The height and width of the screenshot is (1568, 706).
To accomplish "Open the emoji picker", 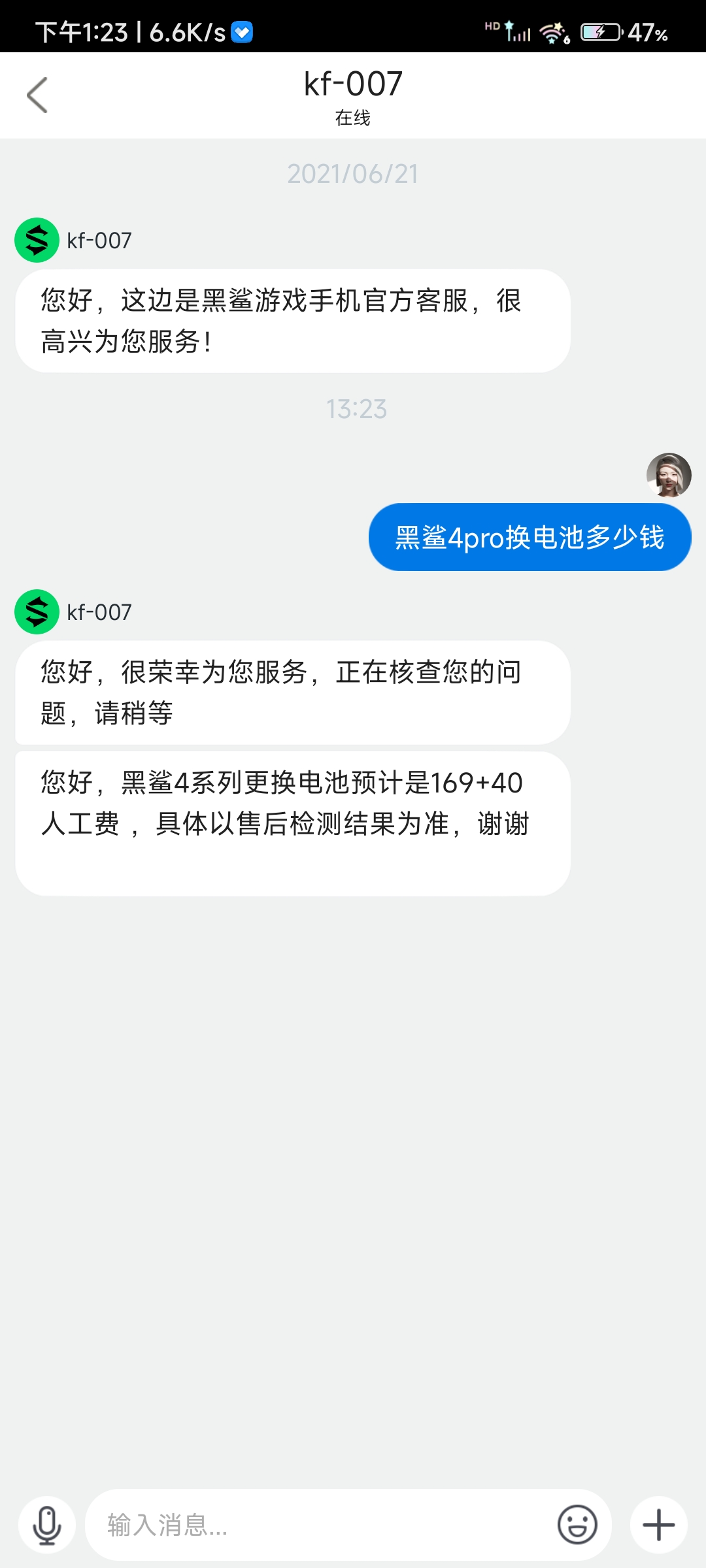I will coord(577,1525).
